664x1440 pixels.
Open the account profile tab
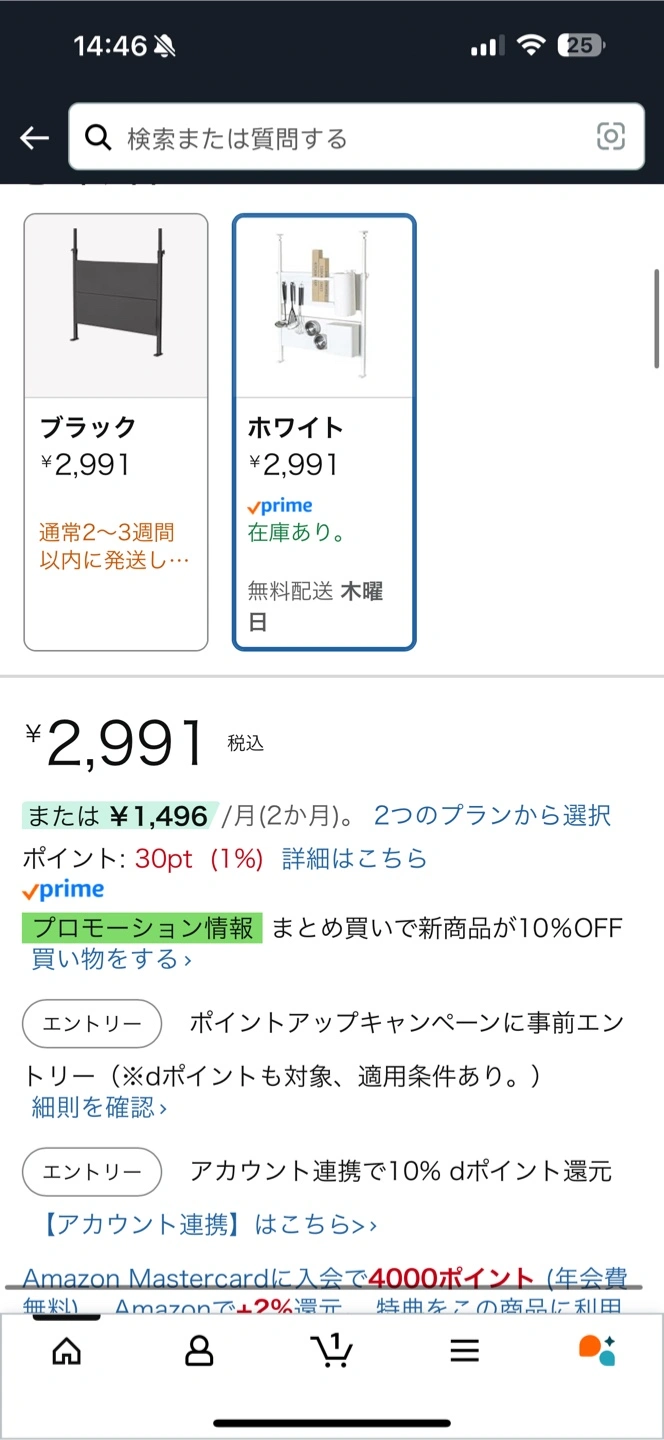click(199, 1351)
